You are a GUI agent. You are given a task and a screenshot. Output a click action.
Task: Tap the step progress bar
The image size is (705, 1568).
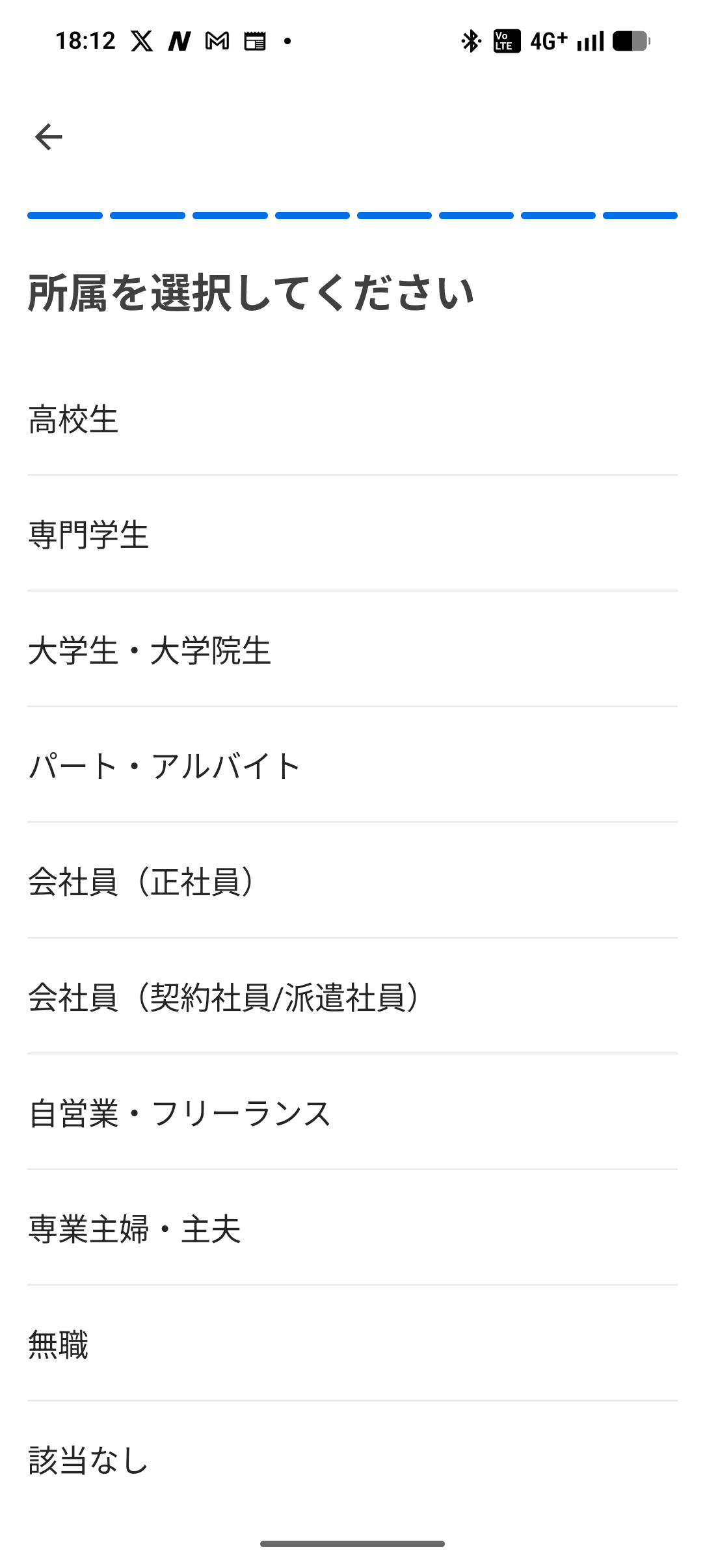coord(351,215)
